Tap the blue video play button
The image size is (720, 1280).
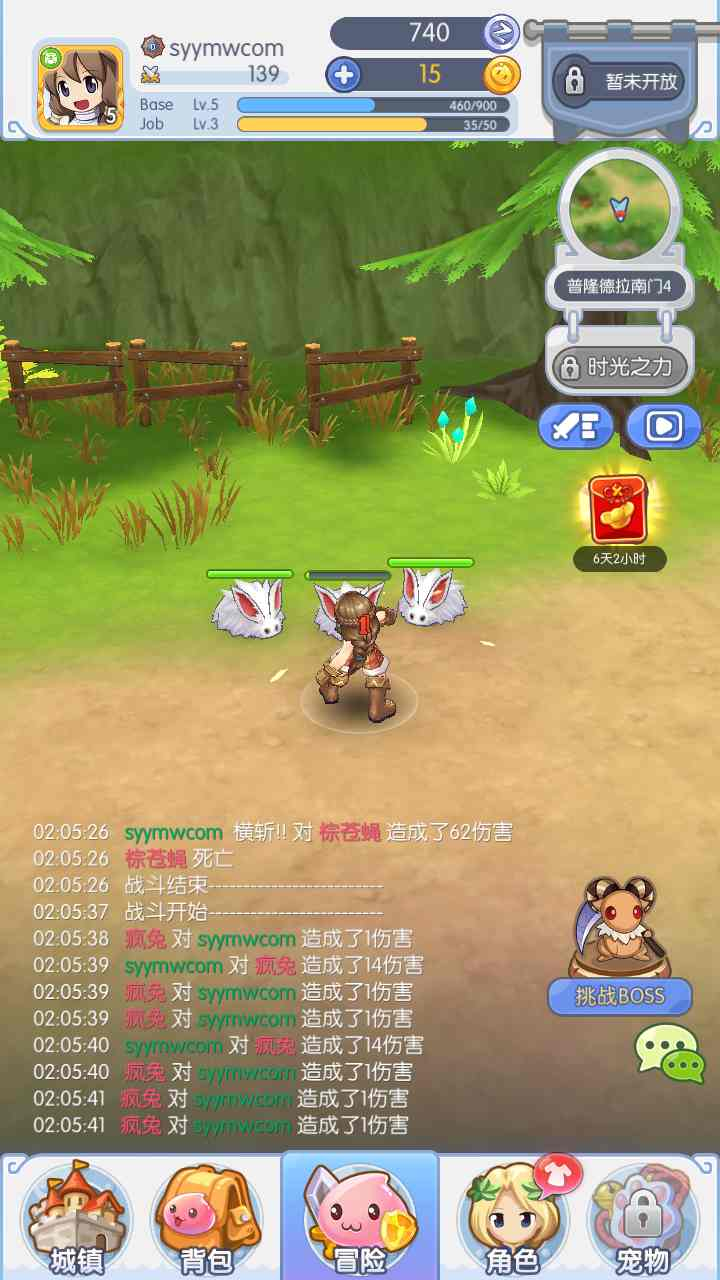point(663,427)
